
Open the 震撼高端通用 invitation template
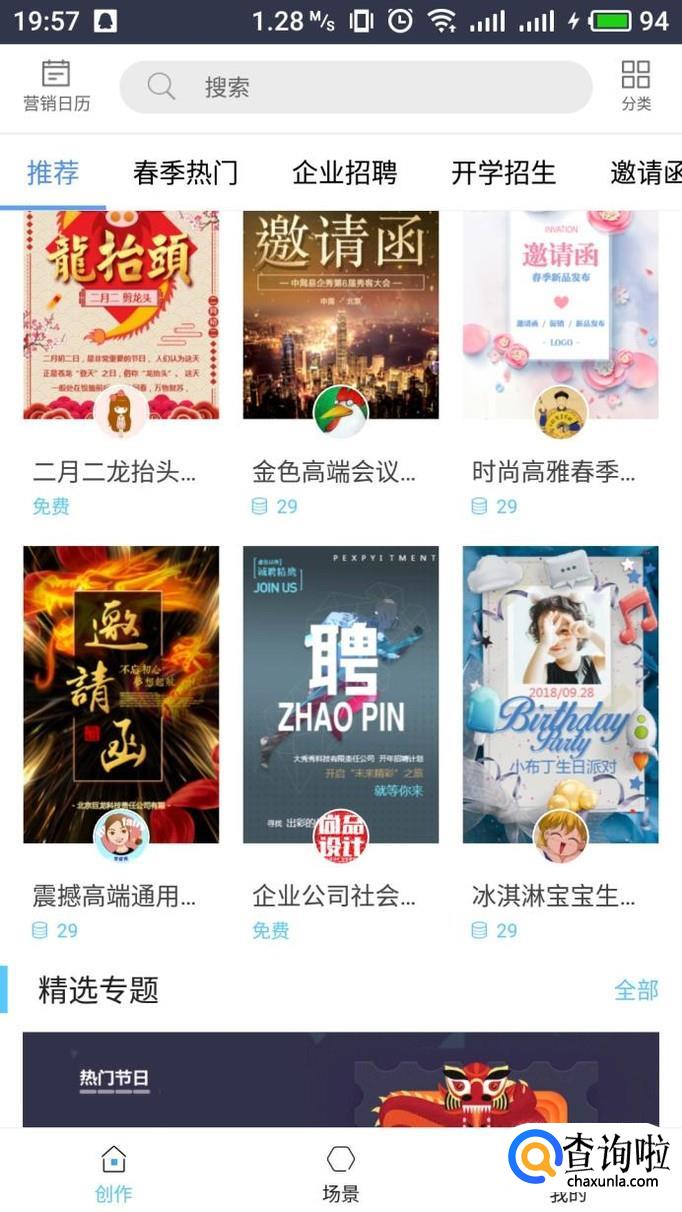click(x=121, y=694)
